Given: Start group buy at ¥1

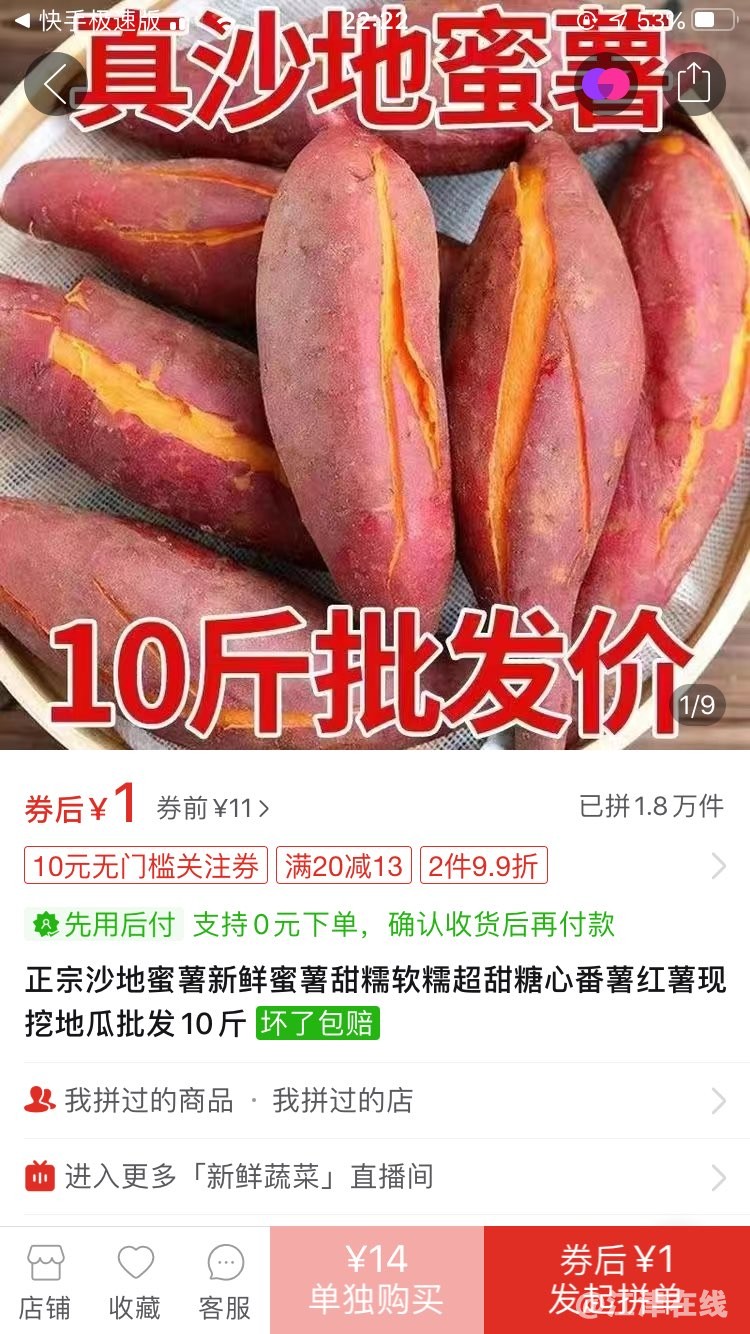Looking at the screenshot, I should (616, 1280).
